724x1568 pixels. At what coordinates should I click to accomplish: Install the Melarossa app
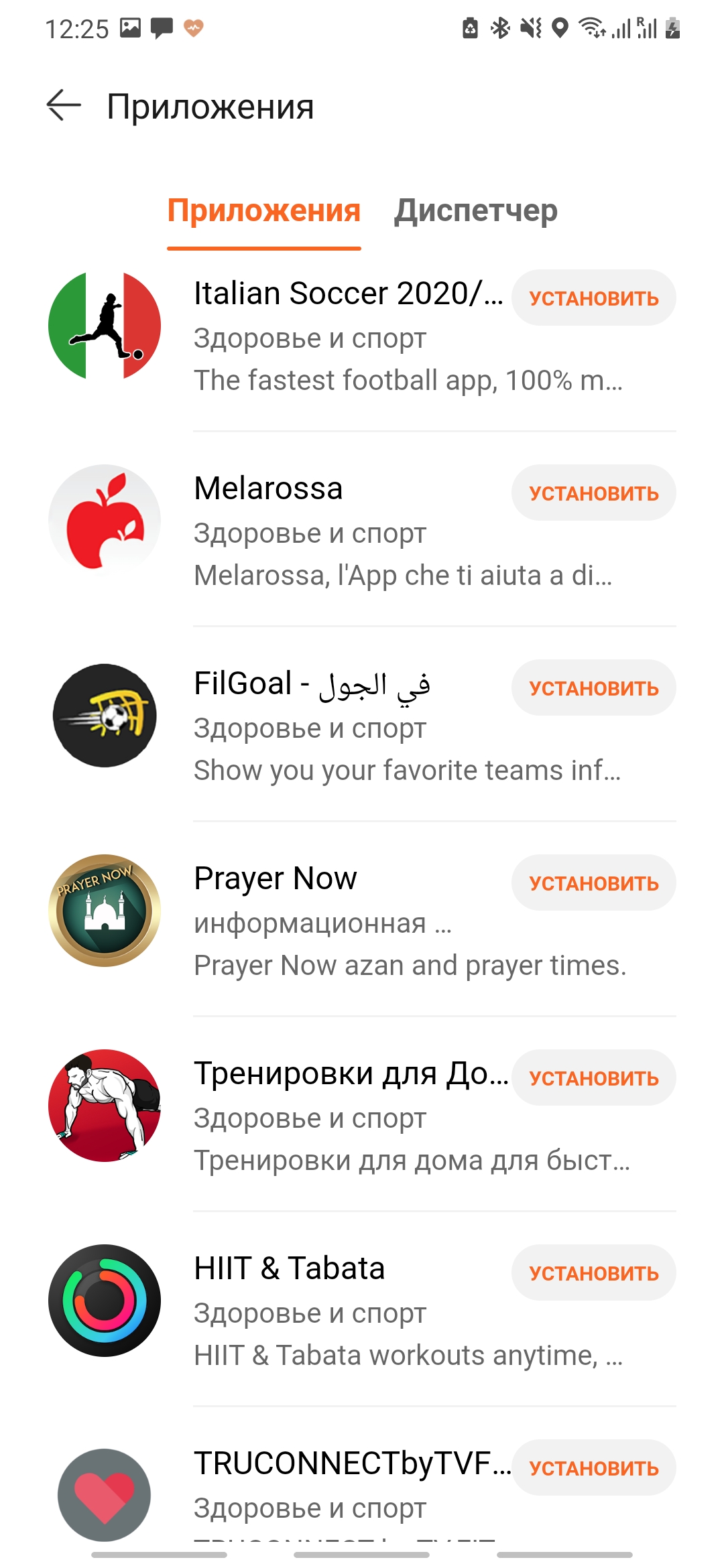pyautogui.click(x=593, y=493)
